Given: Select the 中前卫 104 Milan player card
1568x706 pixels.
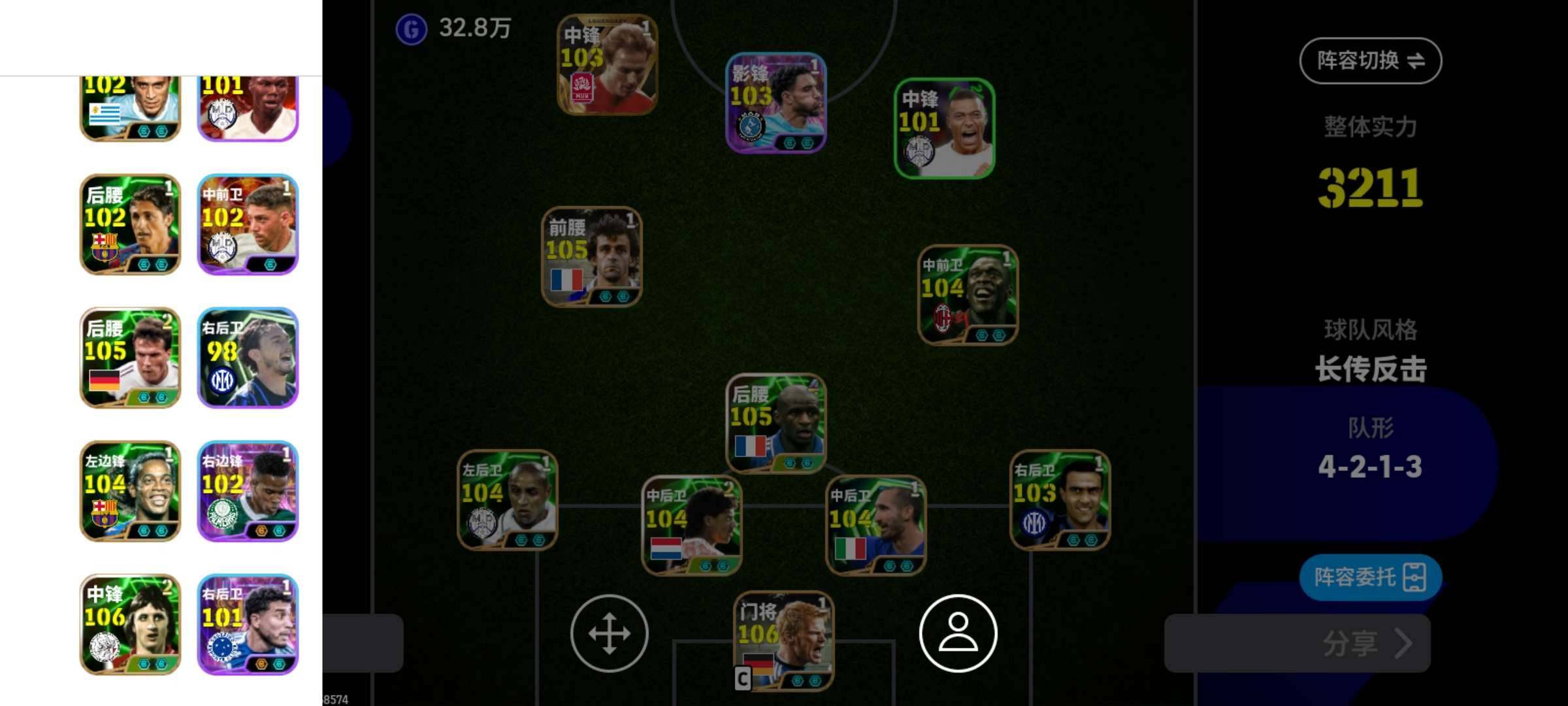Looking at the screenshot, I should coord(968,295).
